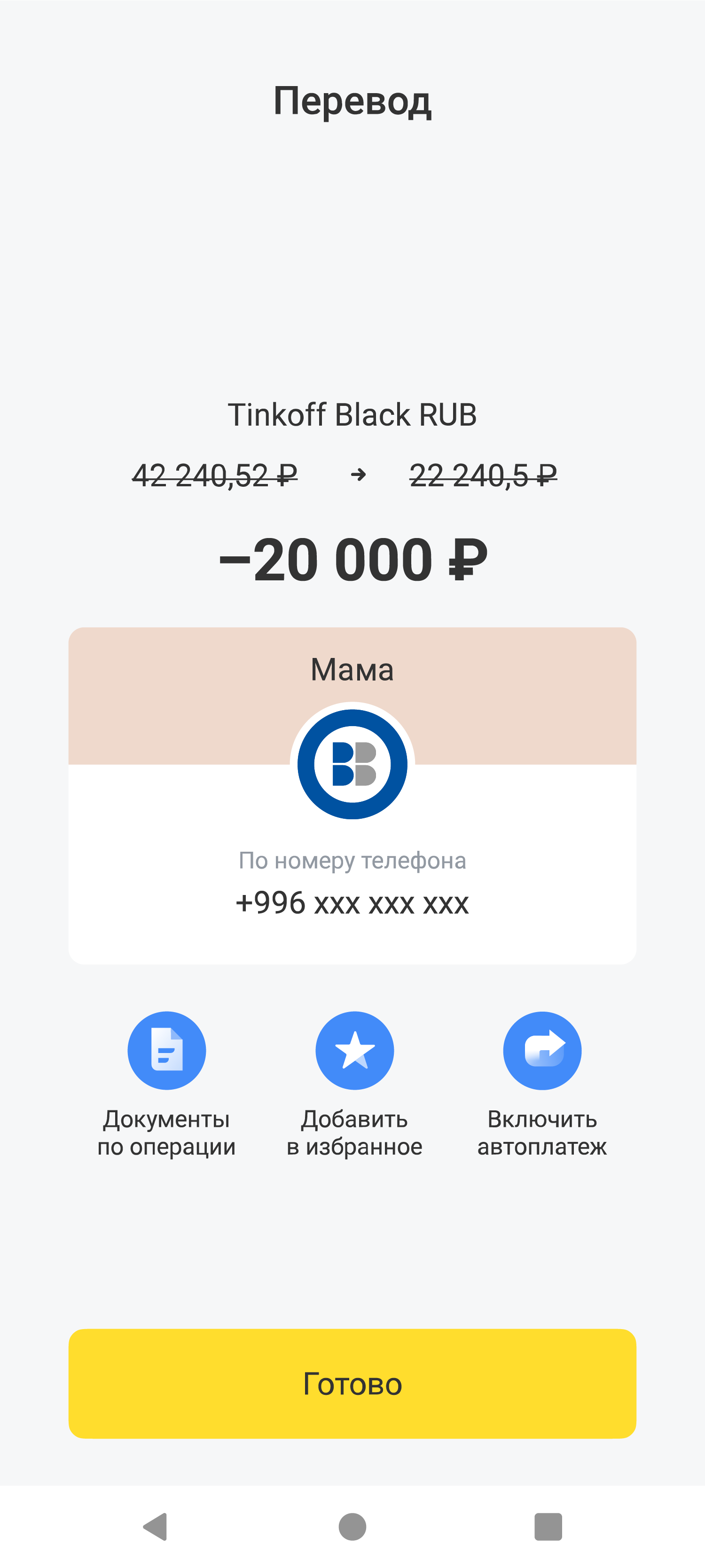
Task: Tap Добавить в избранное star button
Action: 355,1051
